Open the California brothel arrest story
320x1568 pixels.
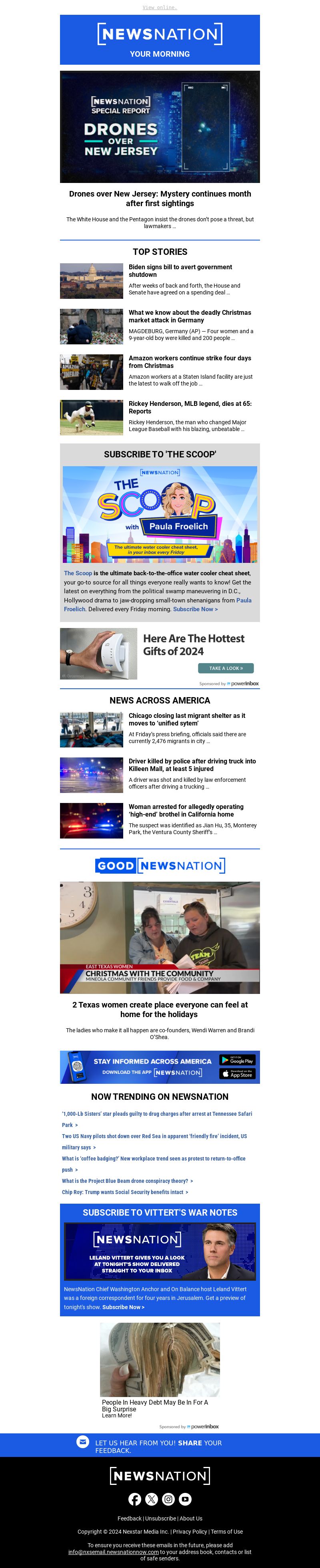(186, 810)
